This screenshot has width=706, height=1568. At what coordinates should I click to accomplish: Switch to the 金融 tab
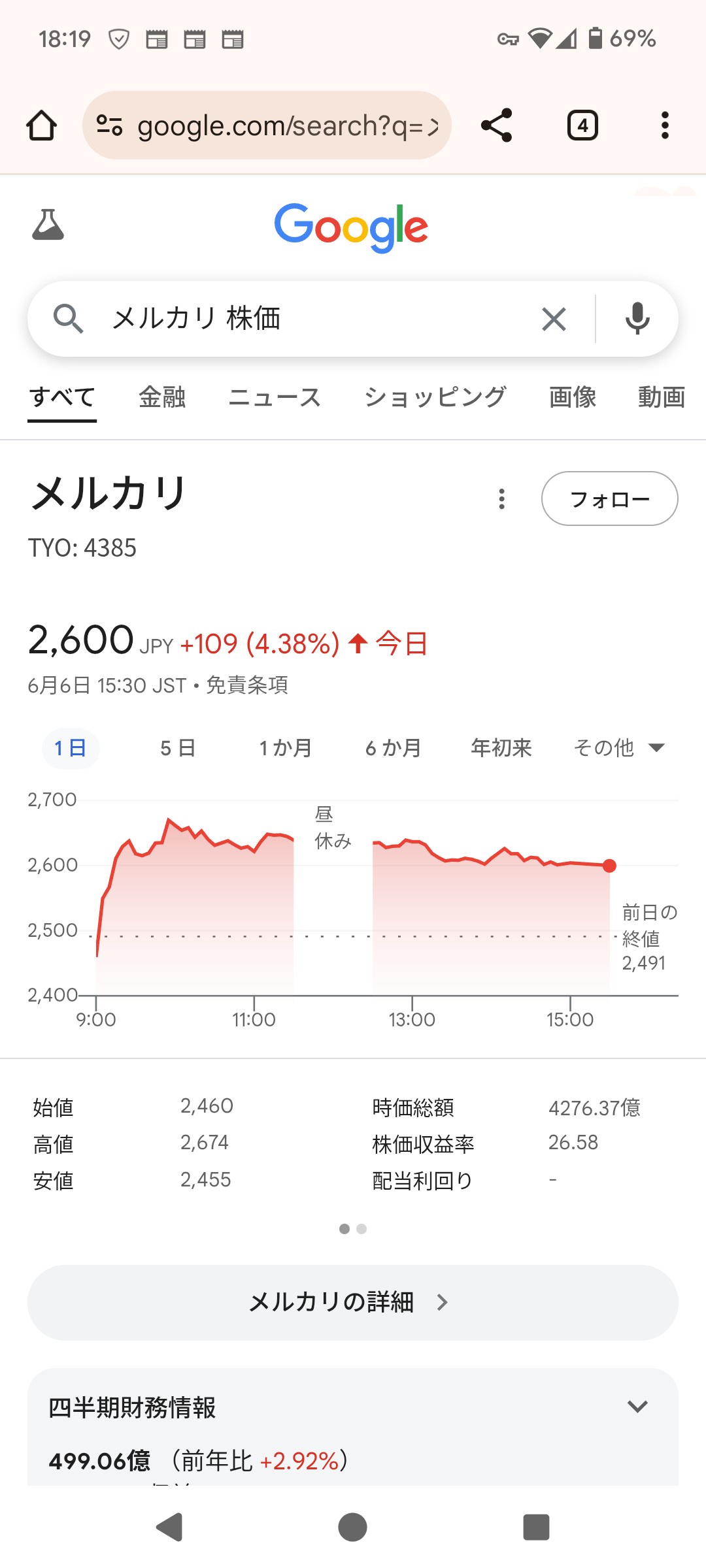(x=162, y=397)
